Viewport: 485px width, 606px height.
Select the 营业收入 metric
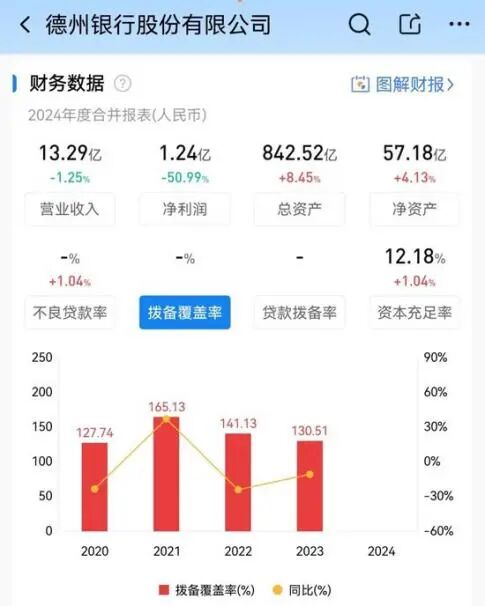[x=70, y=209]
